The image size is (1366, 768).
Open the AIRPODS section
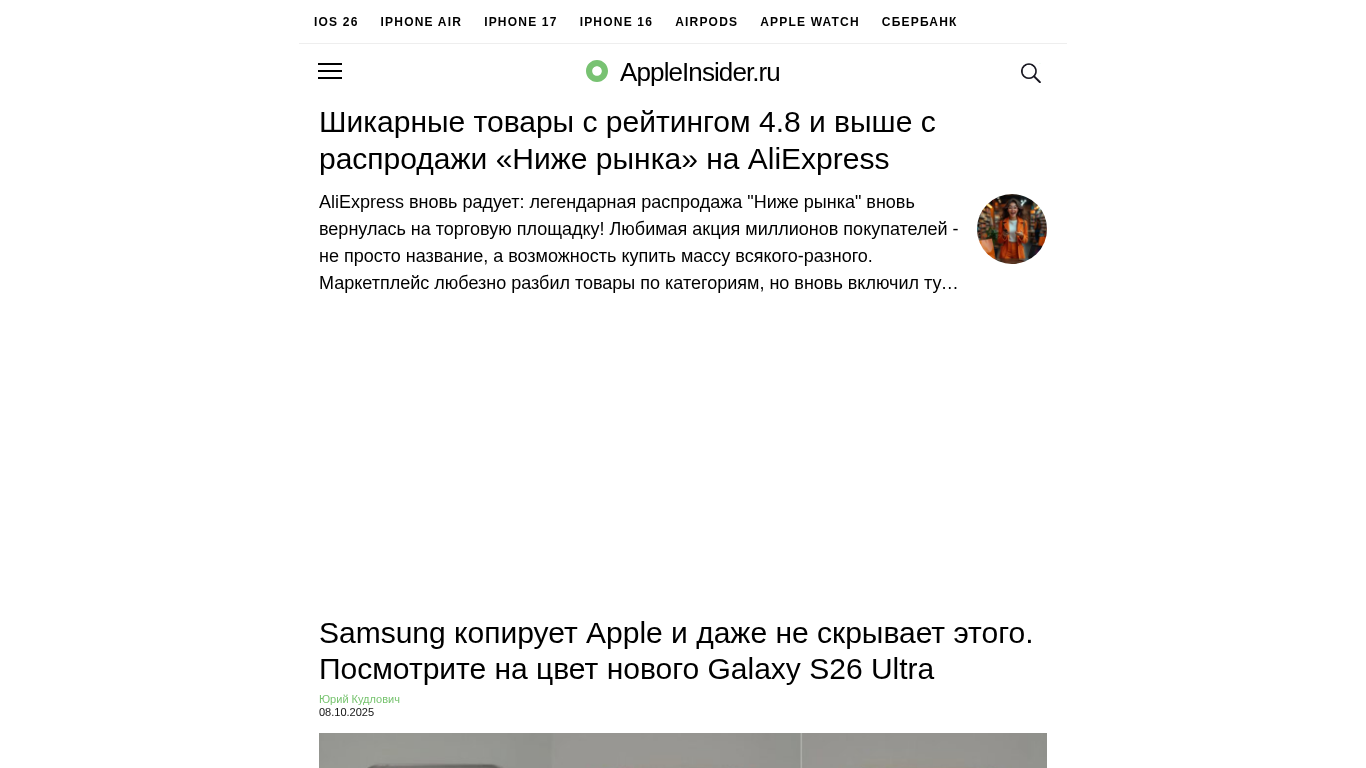coord(706,22)
